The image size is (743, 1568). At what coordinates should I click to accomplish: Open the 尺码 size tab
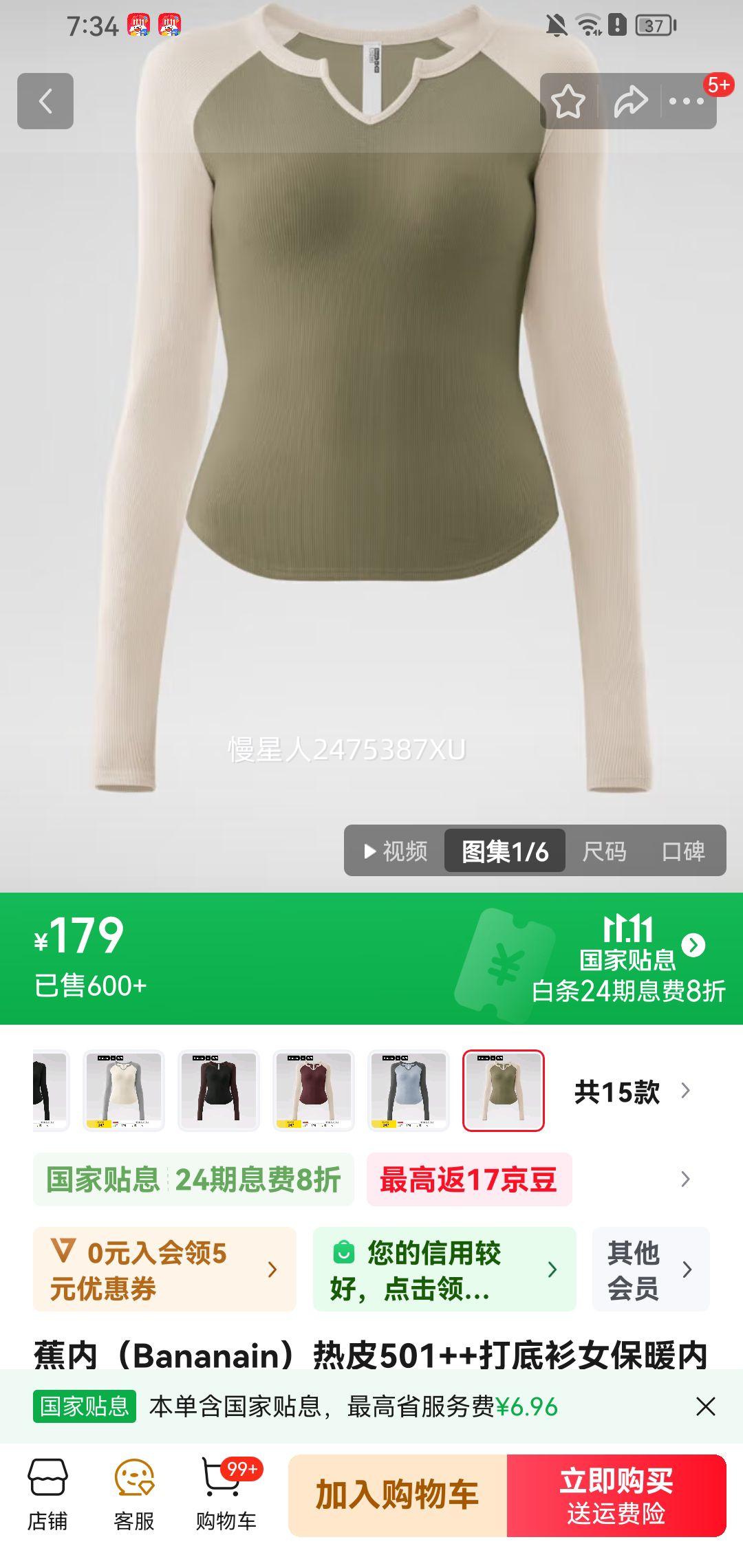(x=604, y=851)
